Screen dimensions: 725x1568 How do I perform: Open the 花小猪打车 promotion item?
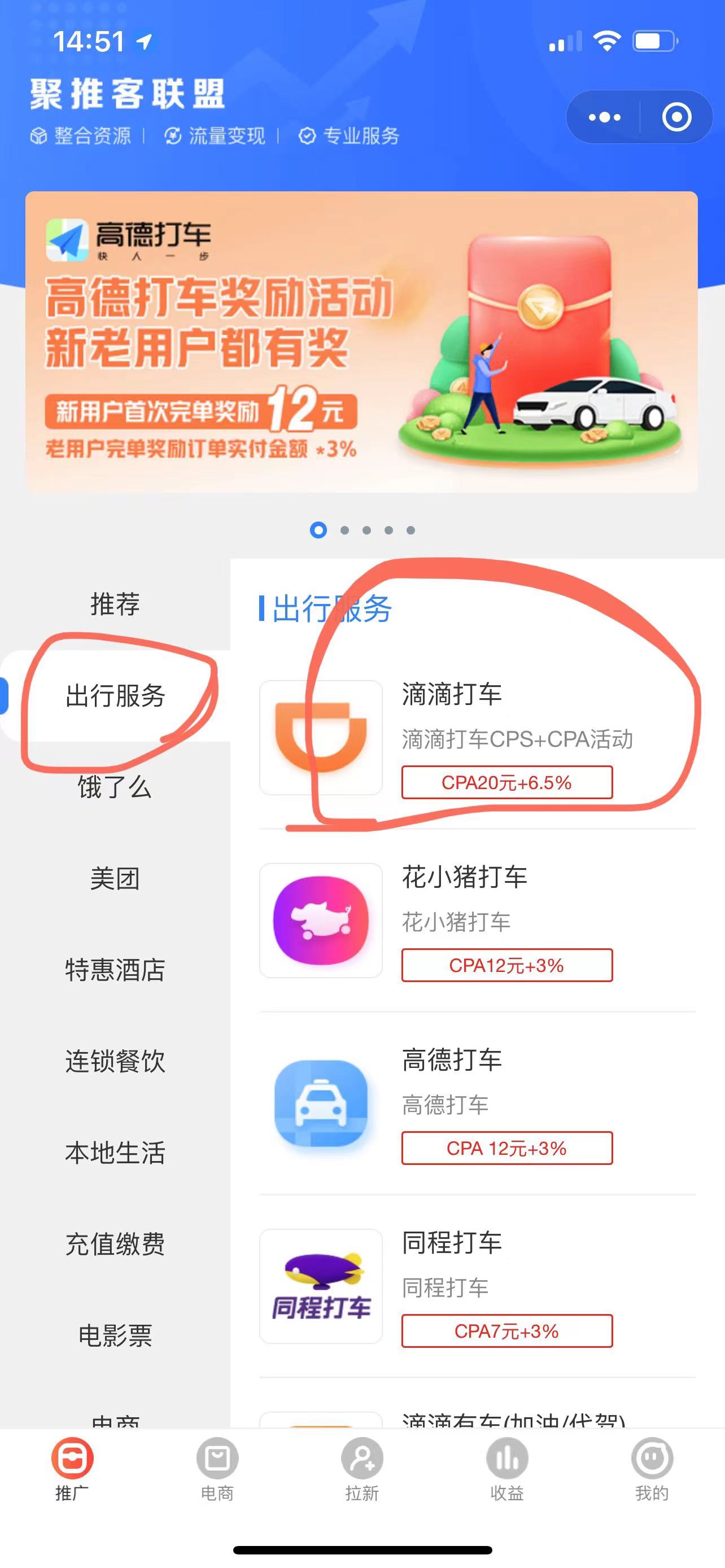click(x=477, y=921)
